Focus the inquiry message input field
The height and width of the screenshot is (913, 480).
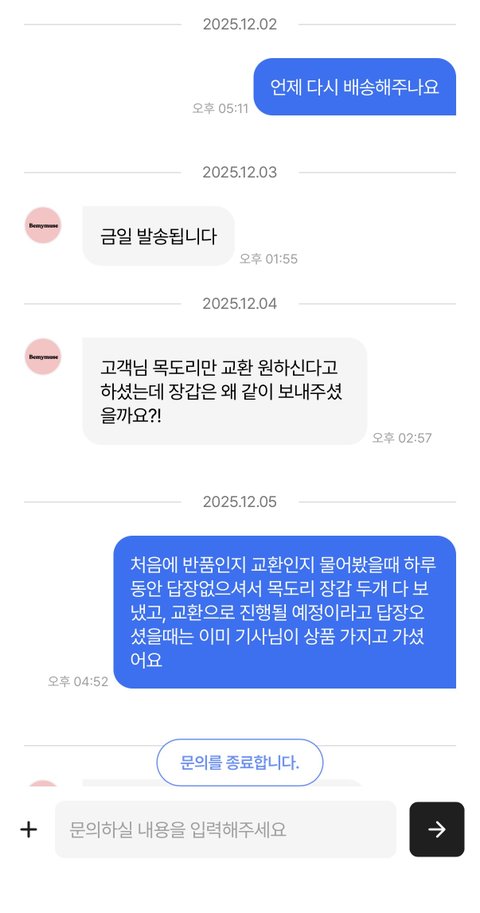[225, 829]
